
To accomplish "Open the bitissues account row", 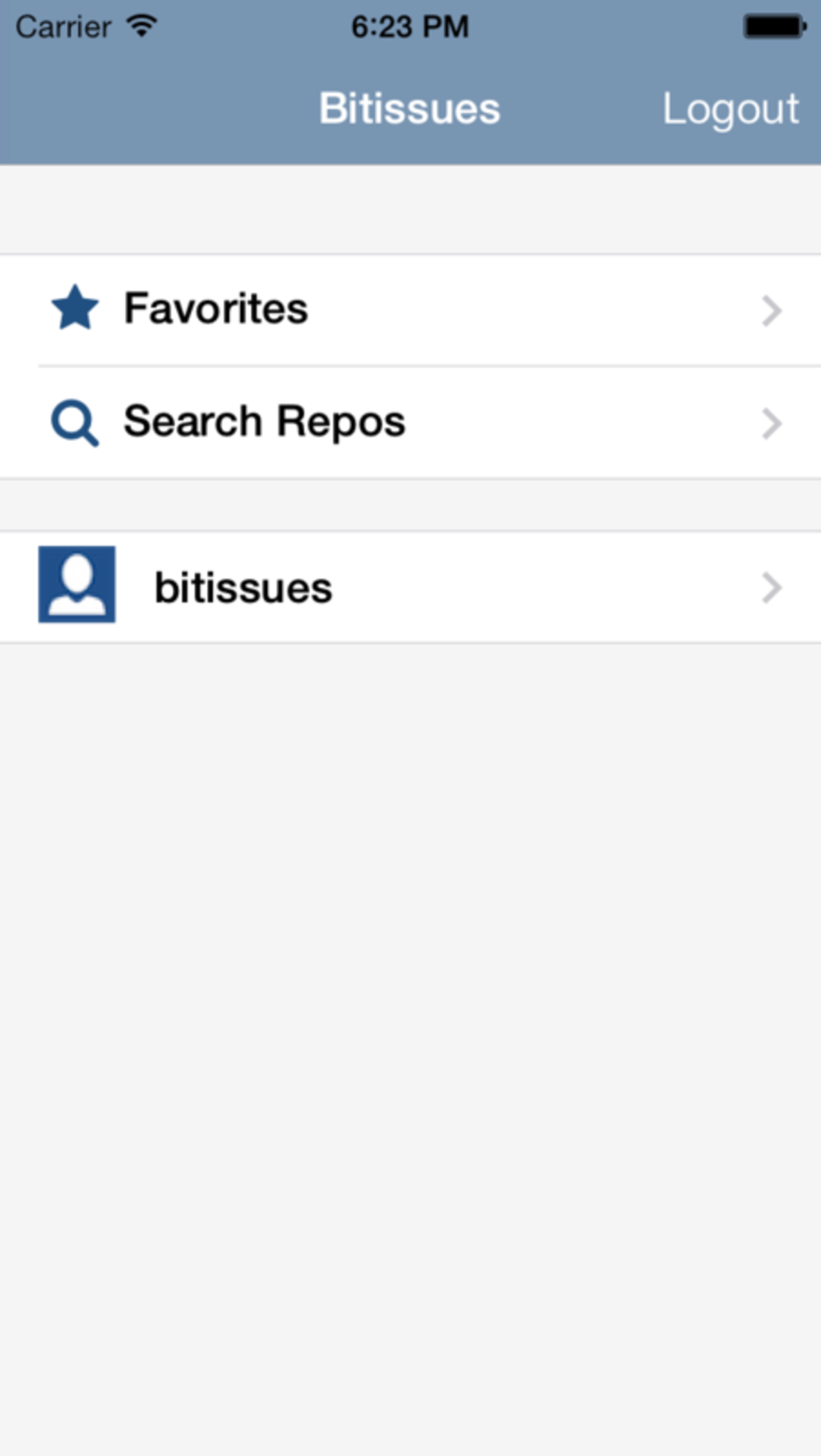I will [410, 587].
